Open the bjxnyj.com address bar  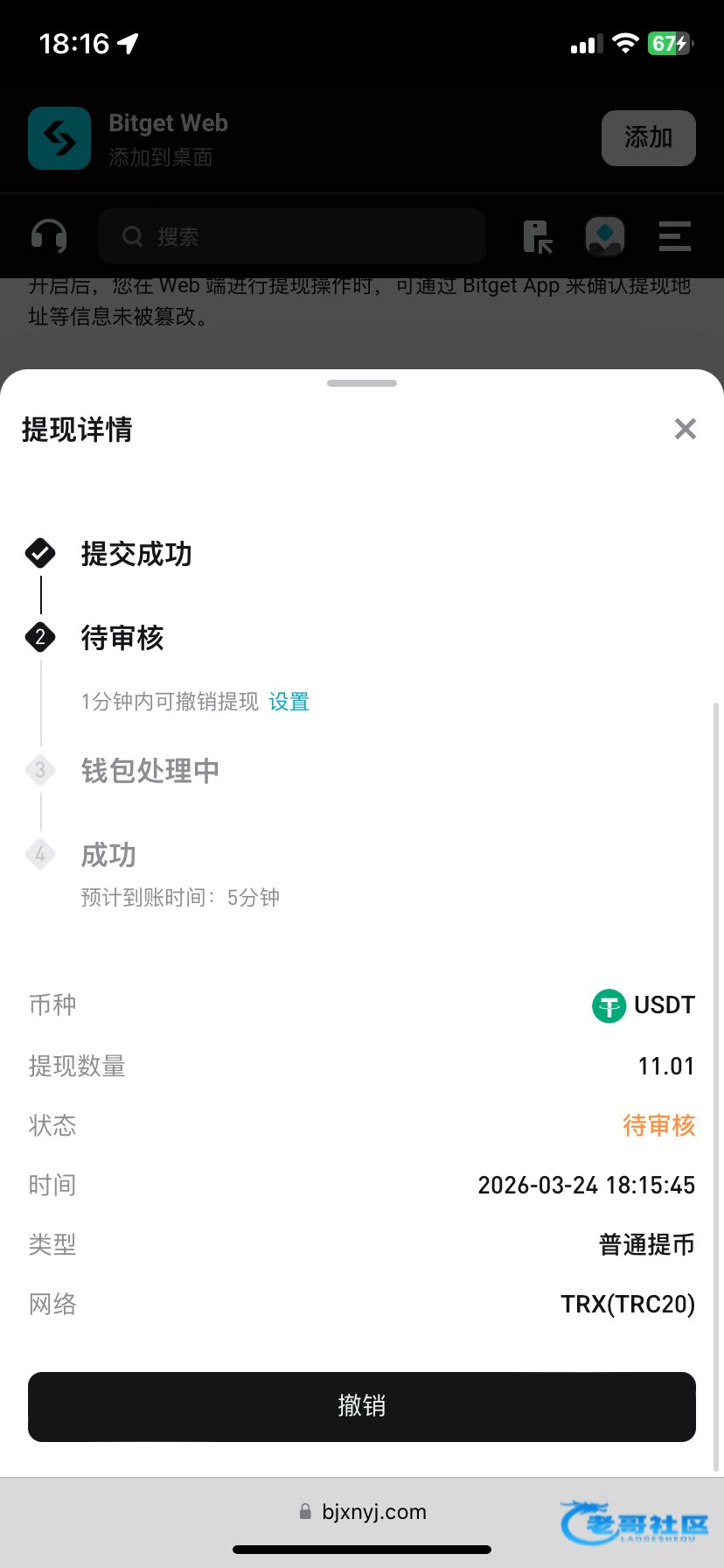[x=362, y=1512]
